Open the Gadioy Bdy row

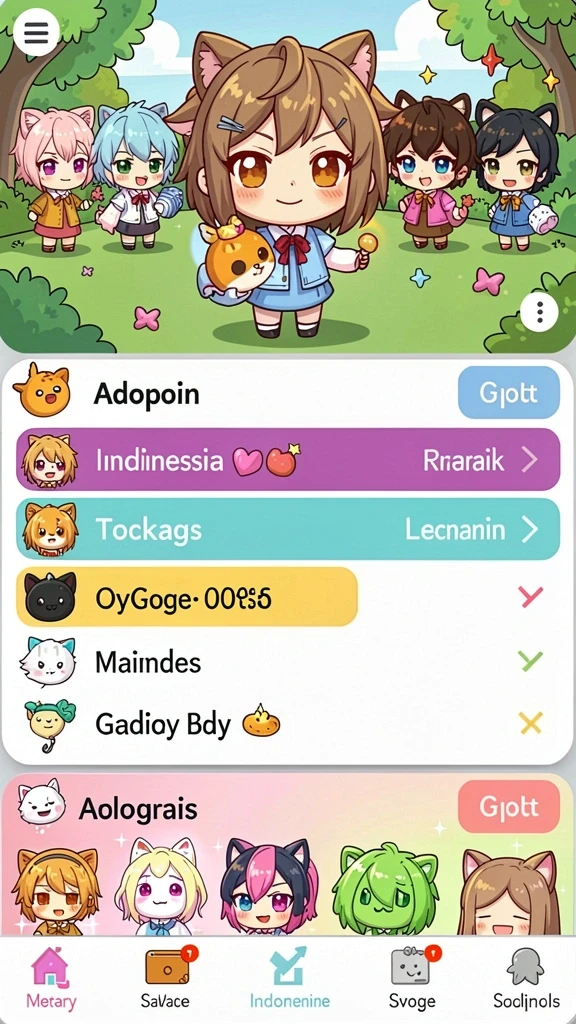(288, 724)
